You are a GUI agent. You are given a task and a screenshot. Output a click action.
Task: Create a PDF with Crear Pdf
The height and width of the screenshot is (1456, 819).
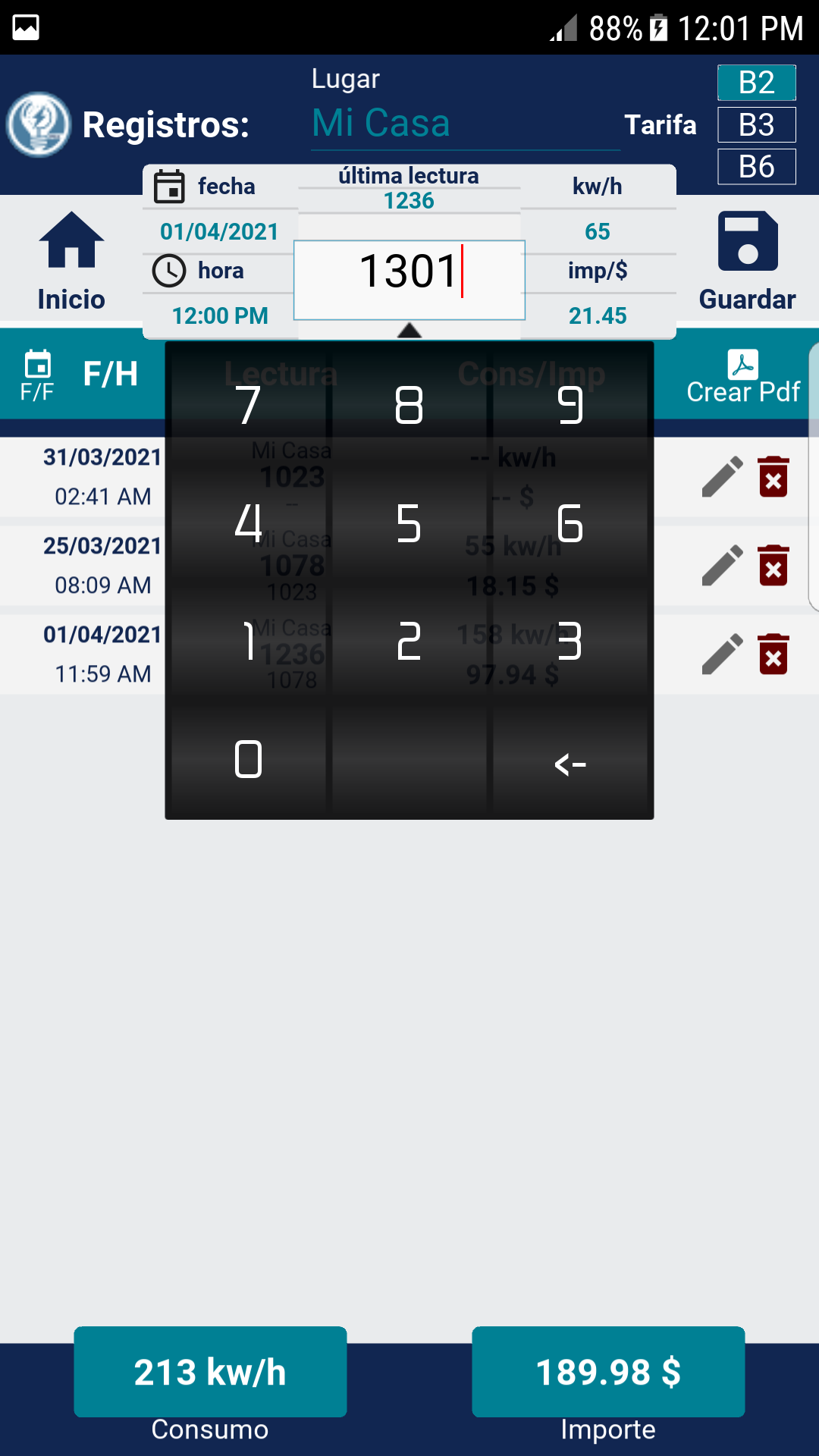point(742,377)
